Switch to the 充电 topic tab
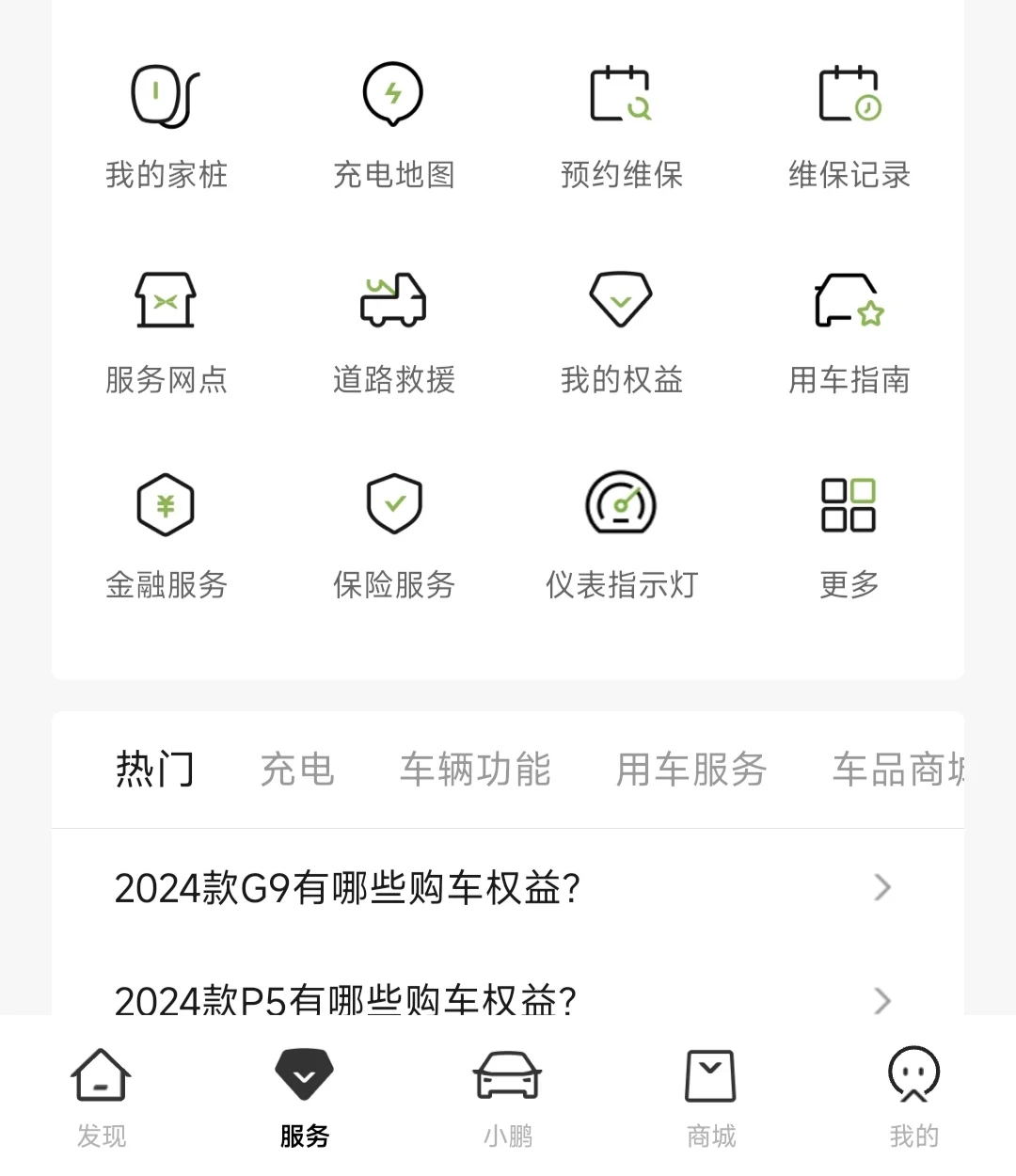This screenshot has height=1176, width=1016. [x=297, y=770]
